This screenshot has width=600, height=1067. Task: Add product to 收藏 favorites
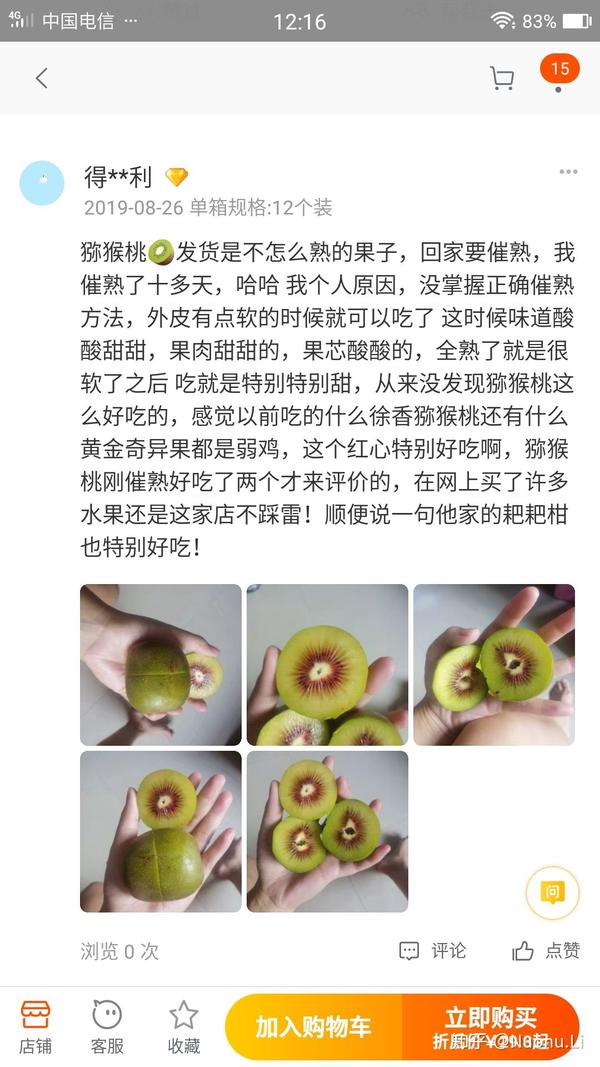[183, 1026]
